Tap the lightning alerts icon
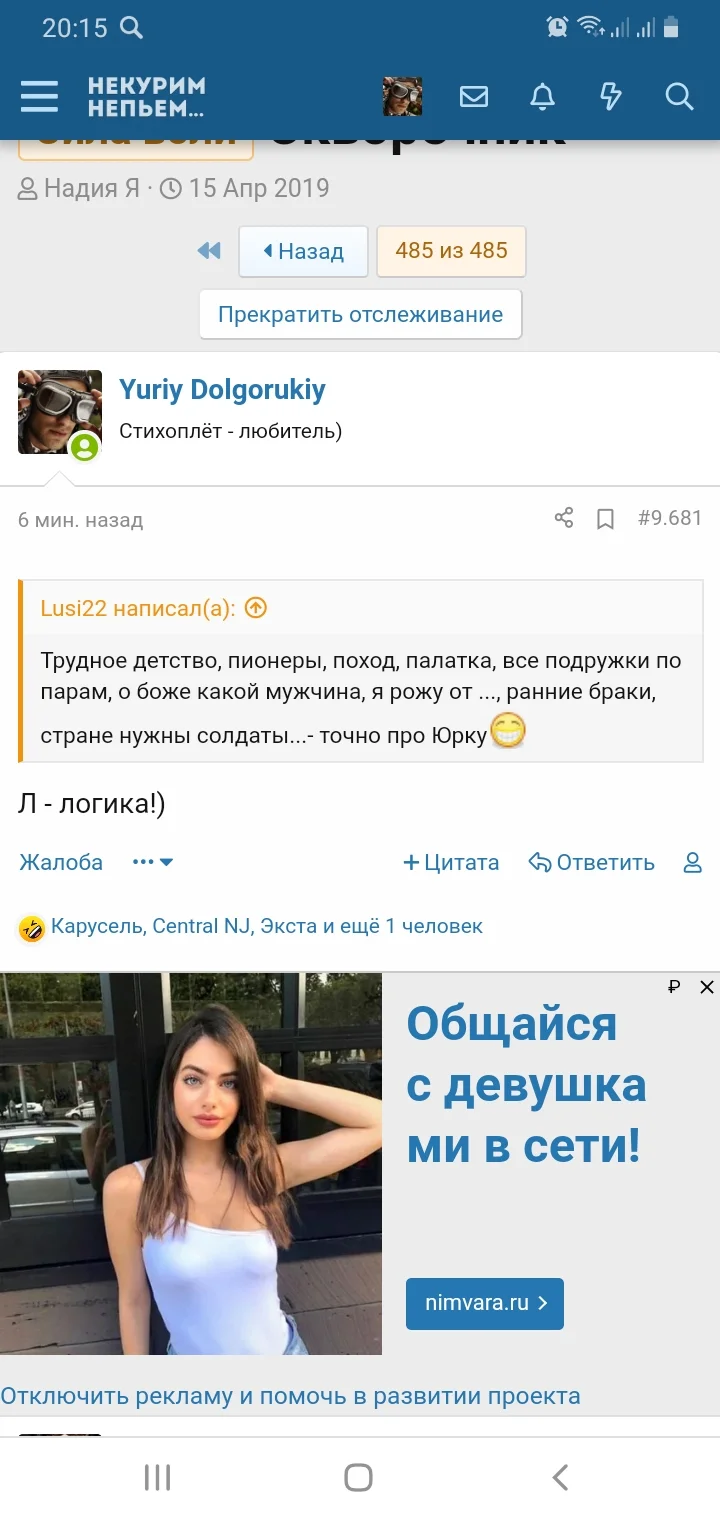Viewport: 720px width, 1520px height. click(x=610, y=97)
